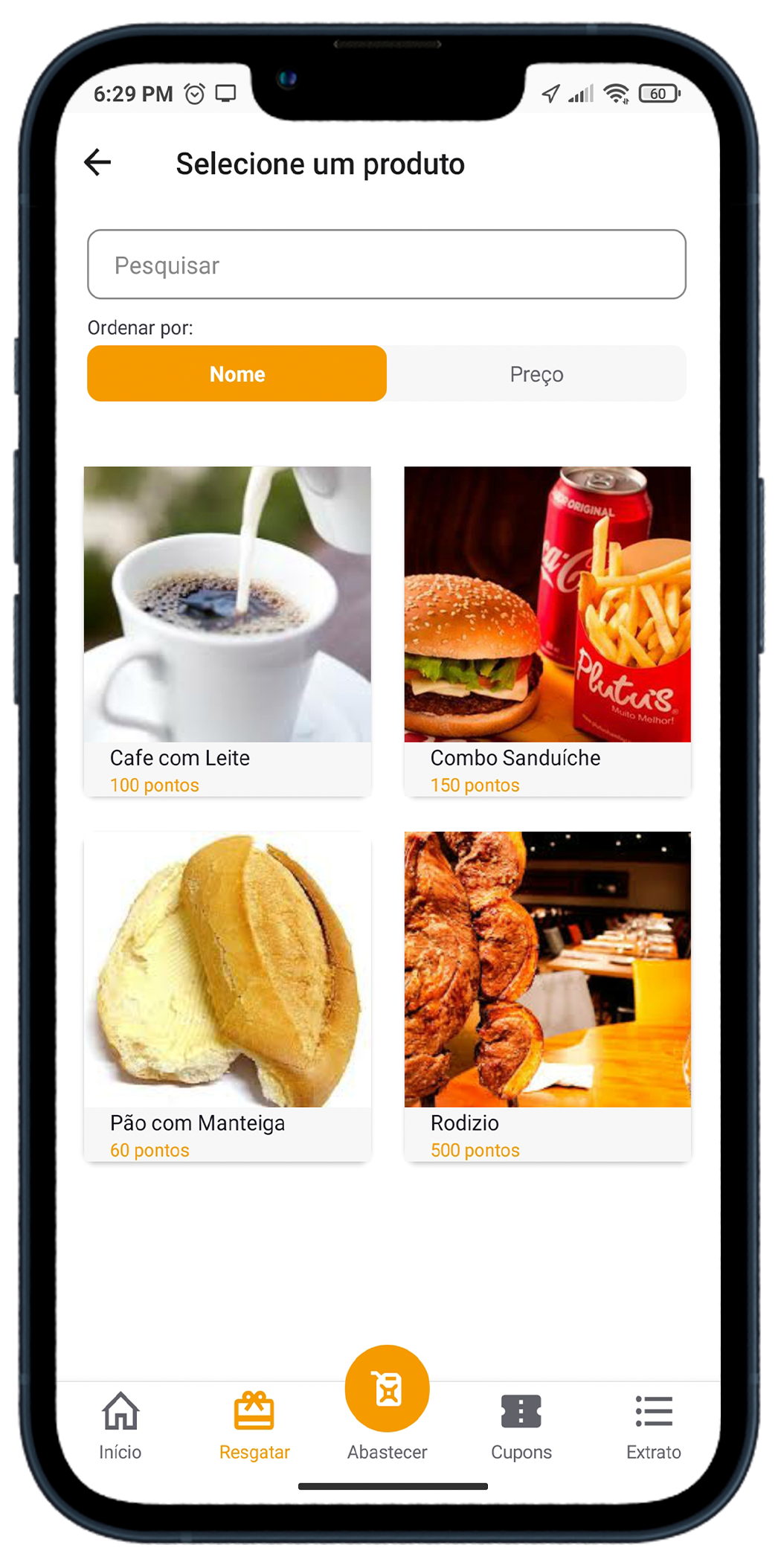The image size is (778, 1568).
Task: Open the Cafe com Leite product
Action: point(228,632)
